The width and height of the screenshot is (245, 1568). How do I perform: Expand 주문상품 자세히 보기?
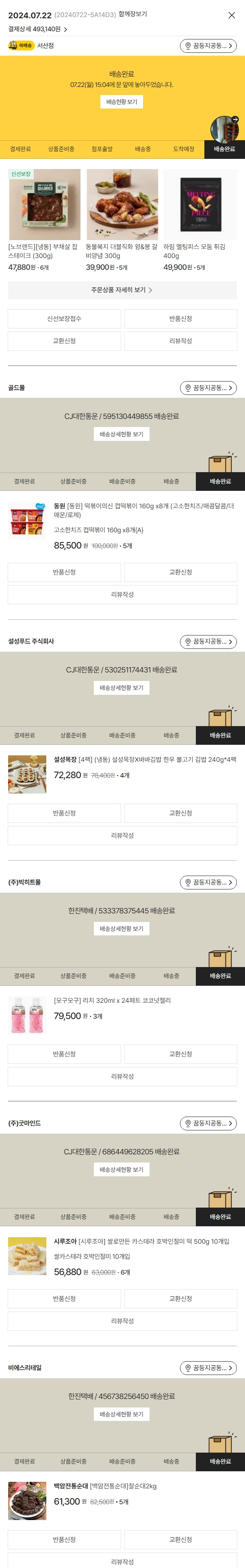click(x=122, y=290)
